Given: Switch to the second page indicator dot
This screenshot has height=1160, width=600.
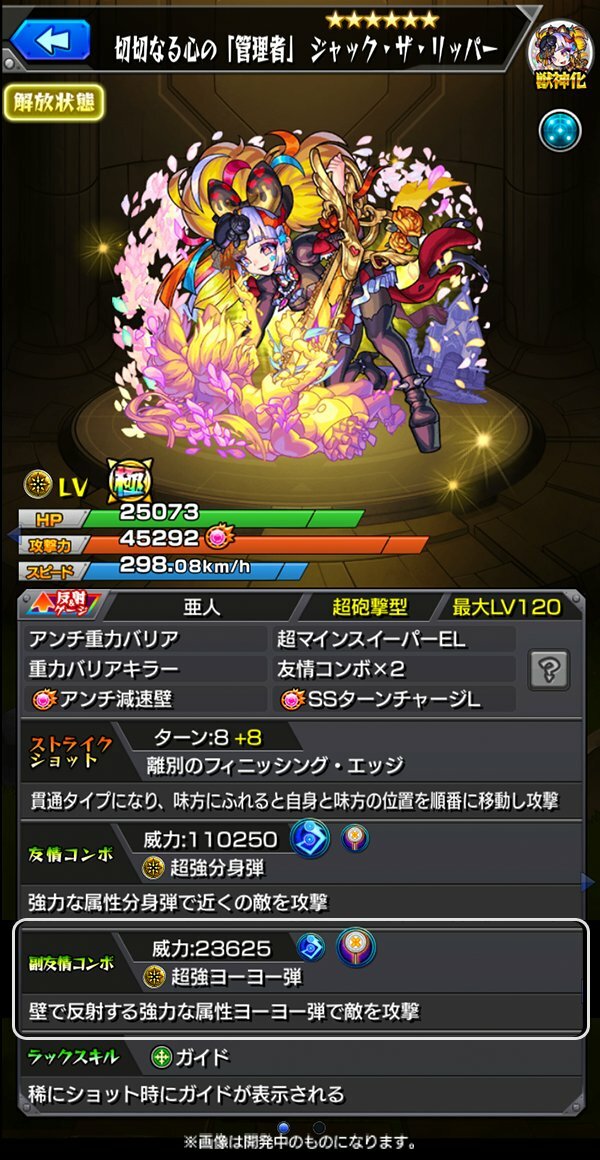Looking at the screenshot, I should pos(318,1127).
